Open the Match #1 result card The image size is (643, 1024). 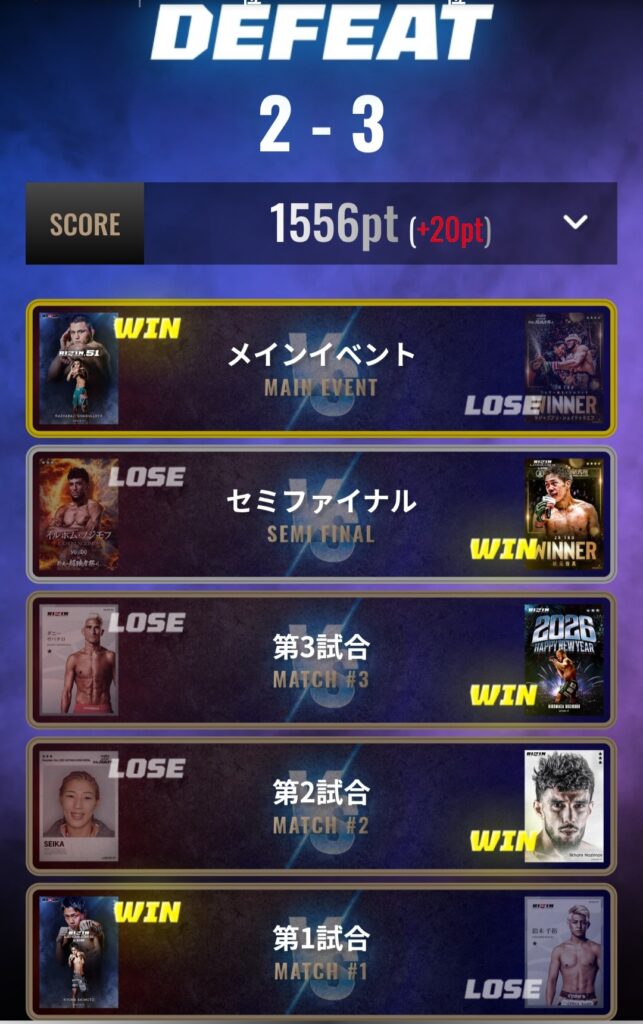pos(321,950)
